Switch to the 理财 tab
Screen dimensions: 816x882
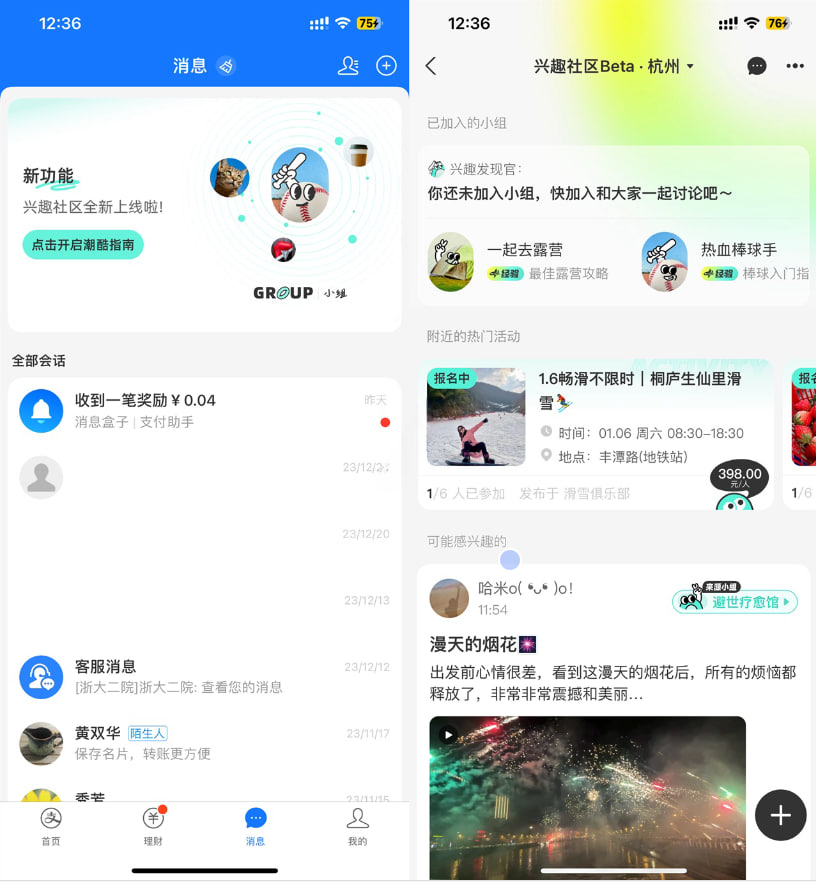click(153, 826)
